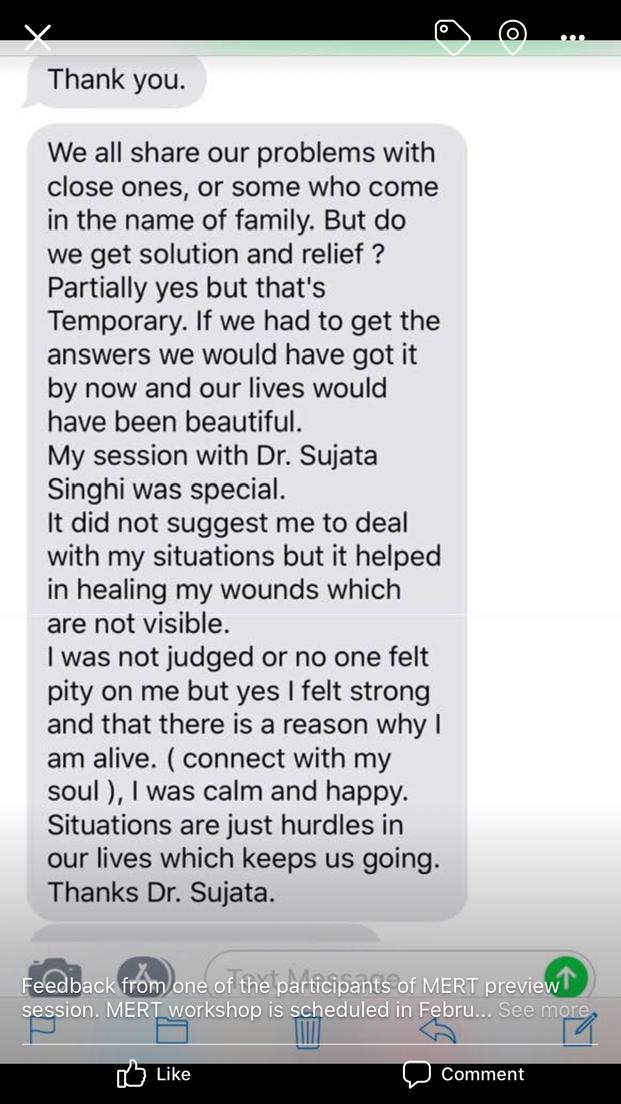Close the photo viewer
The image size is (621, 1104).
(x=37, y=37)
